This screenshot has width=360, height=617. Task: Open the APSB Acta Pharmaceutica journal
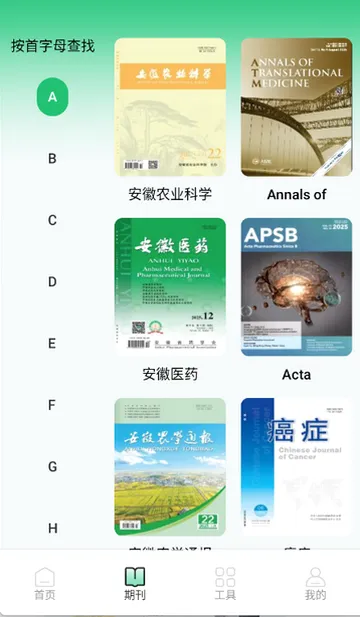[x=297, y=287]
